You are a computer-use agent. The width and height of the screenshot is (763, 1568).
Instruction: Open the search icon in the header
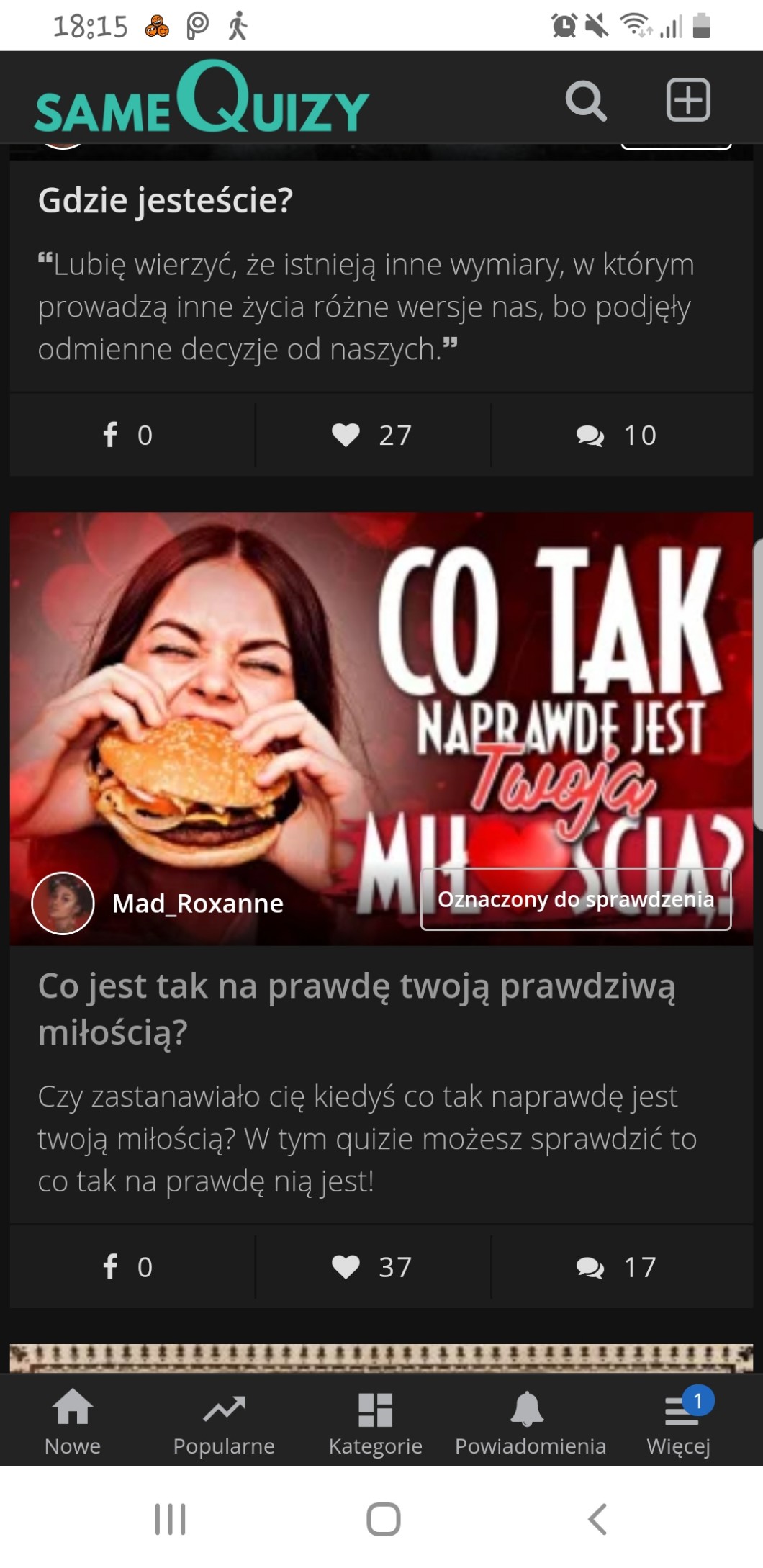coord(585,101)
